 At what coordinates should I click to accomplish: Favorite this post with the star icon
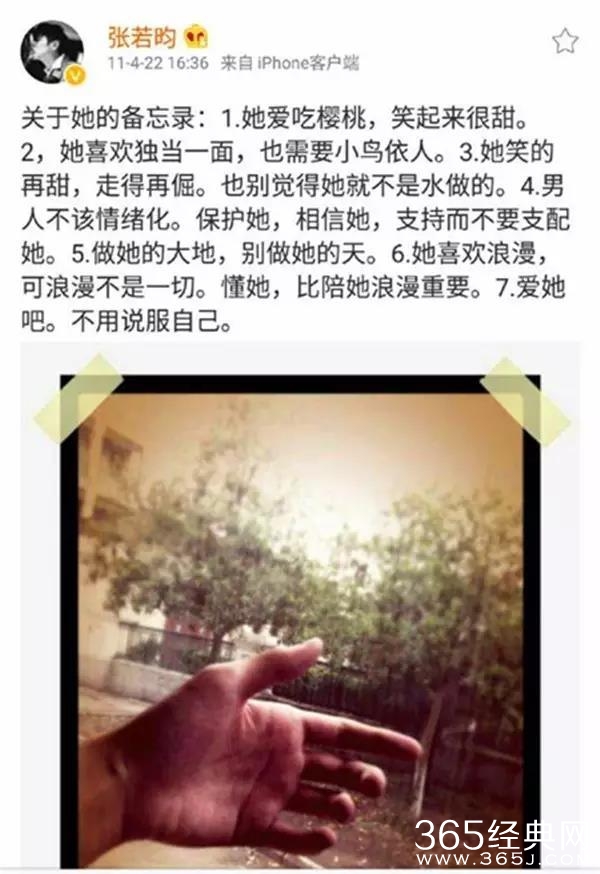tap(565, 40)
